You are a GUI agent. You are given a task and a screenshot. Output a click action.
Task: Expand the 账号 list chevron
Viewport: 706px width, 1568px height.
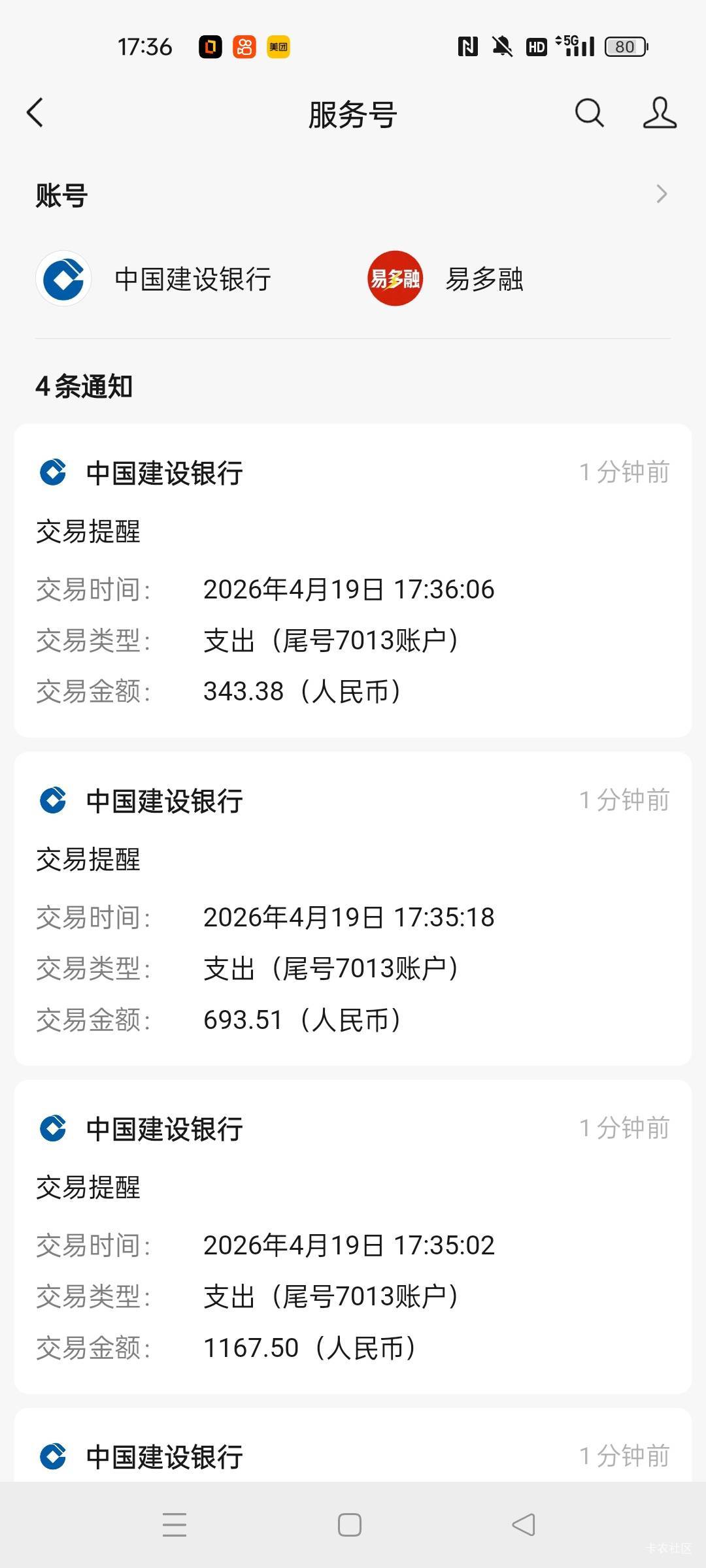tap(662, 194)
